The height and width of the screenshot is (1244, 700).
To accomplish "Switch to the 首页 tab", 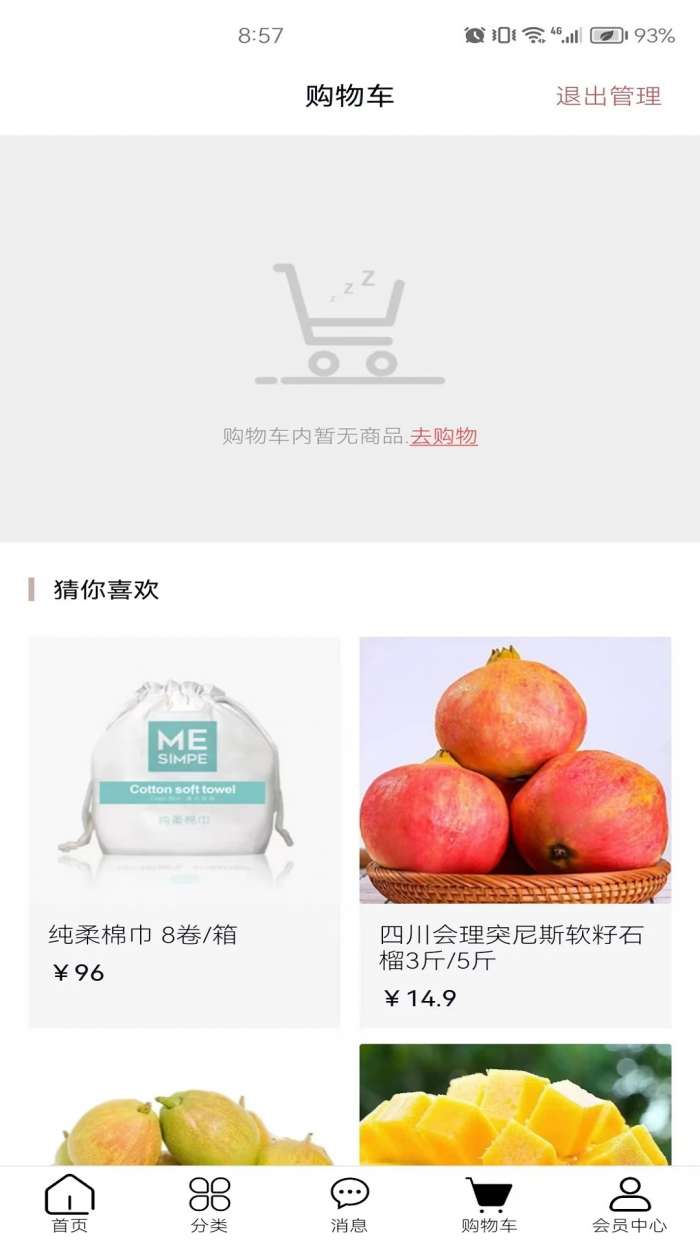I will click(x=70, y=1204).
